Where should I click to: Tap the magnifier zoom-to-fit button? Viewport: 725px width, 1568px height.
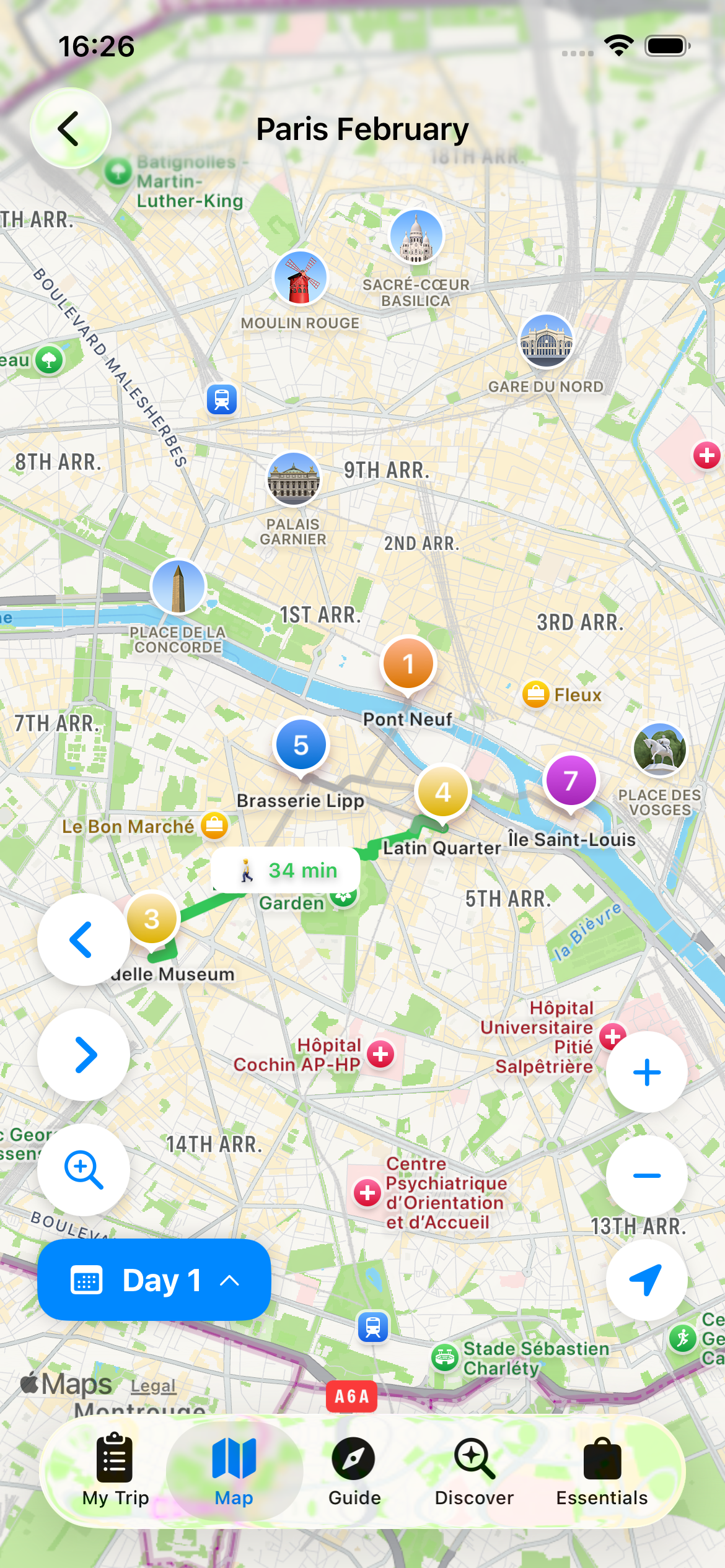(x=83, y=1169)
